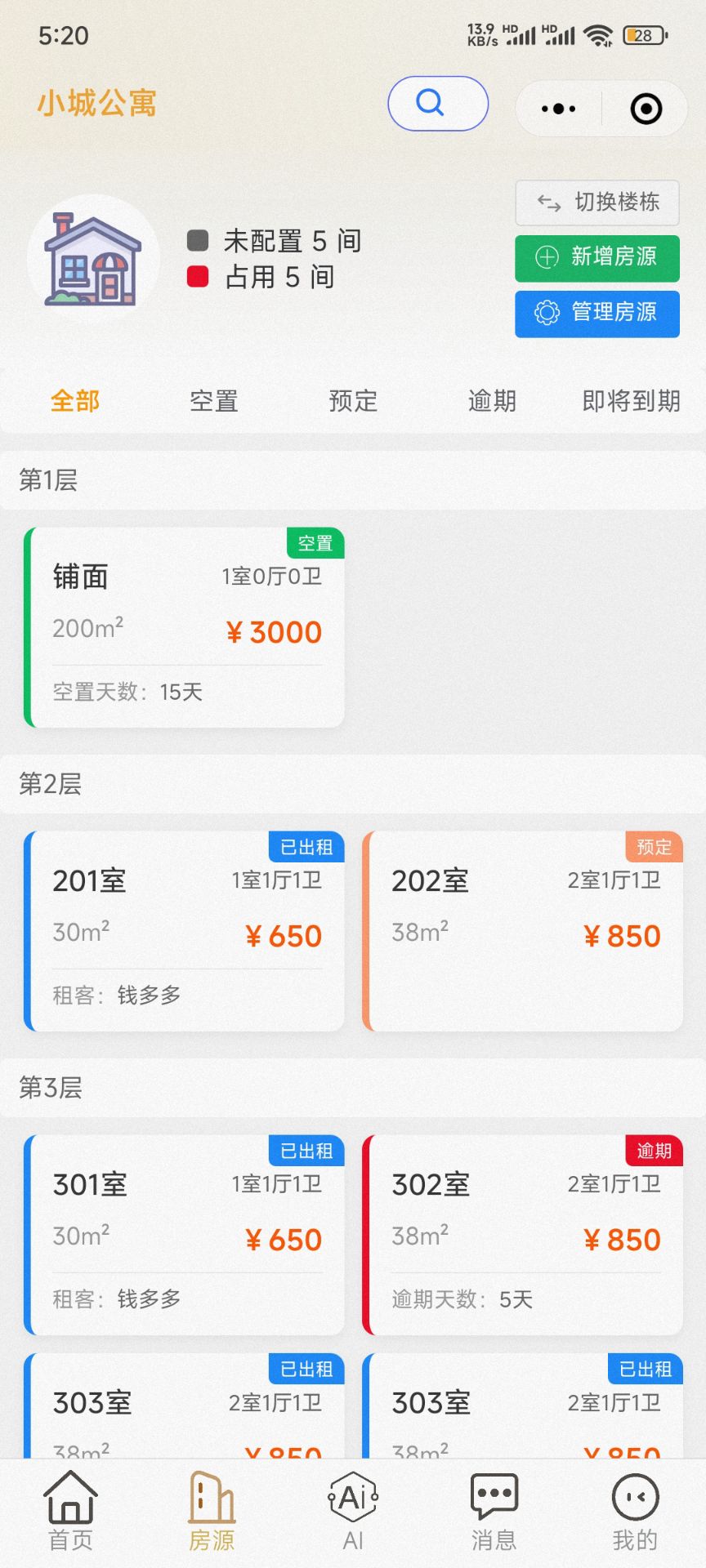View details of 301室
The height and width of the screenshot is (1568, 706).
(x=185, y=1235)
